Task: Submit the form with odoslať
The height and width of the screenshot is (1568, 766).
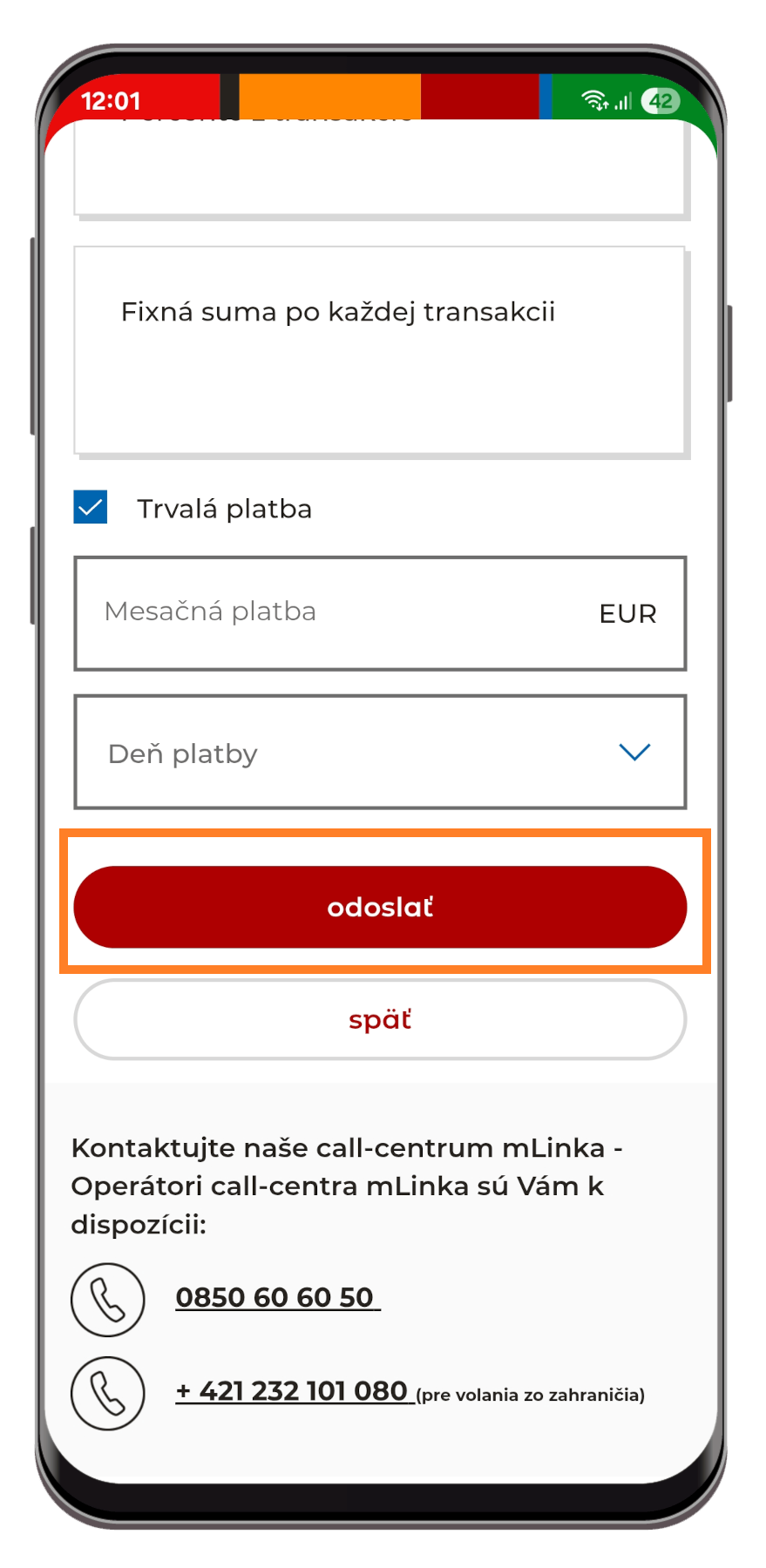Action: (380, 907)
